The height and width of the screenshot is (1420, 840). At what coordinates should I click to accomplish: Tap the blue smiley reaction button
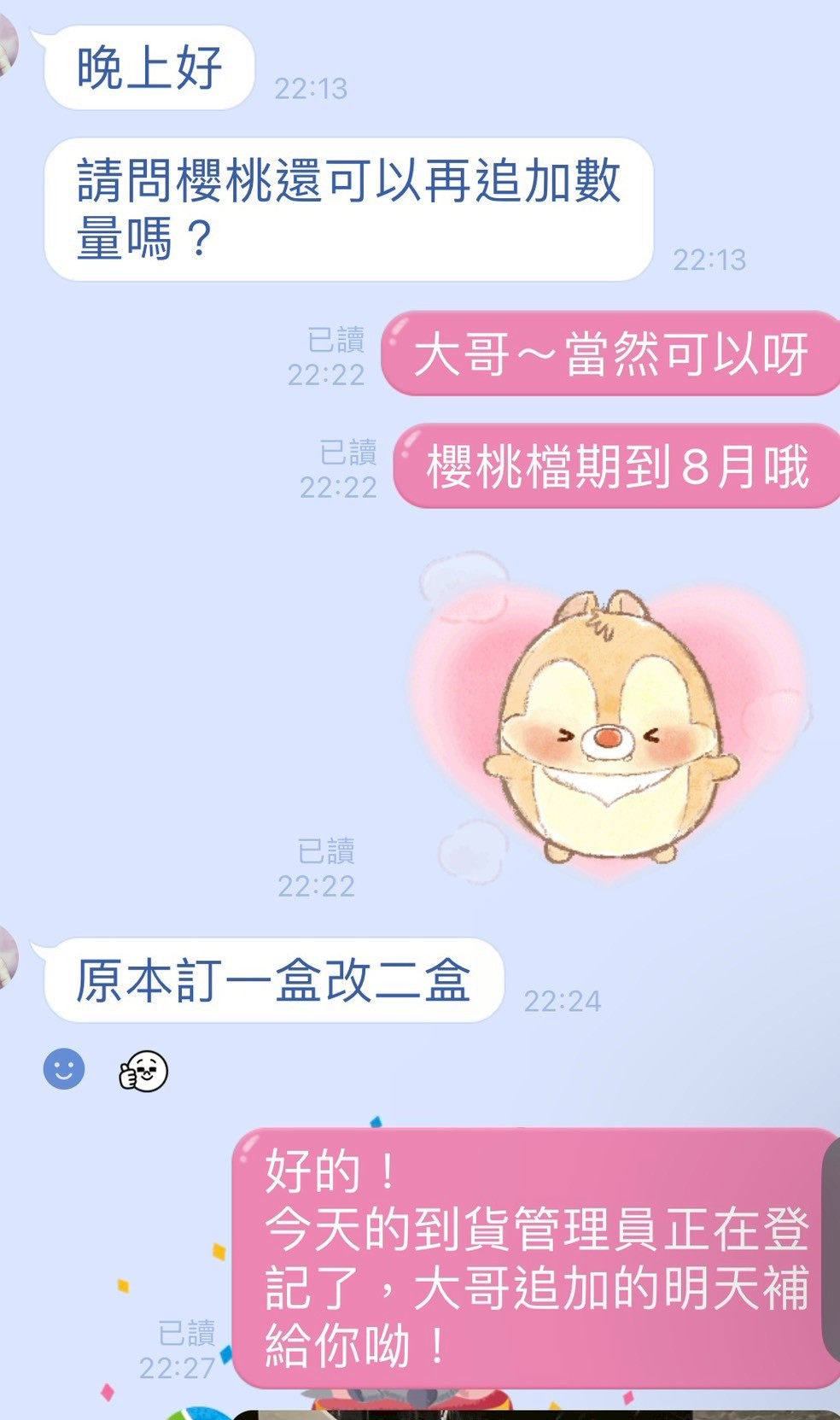tap(64, 1069)
